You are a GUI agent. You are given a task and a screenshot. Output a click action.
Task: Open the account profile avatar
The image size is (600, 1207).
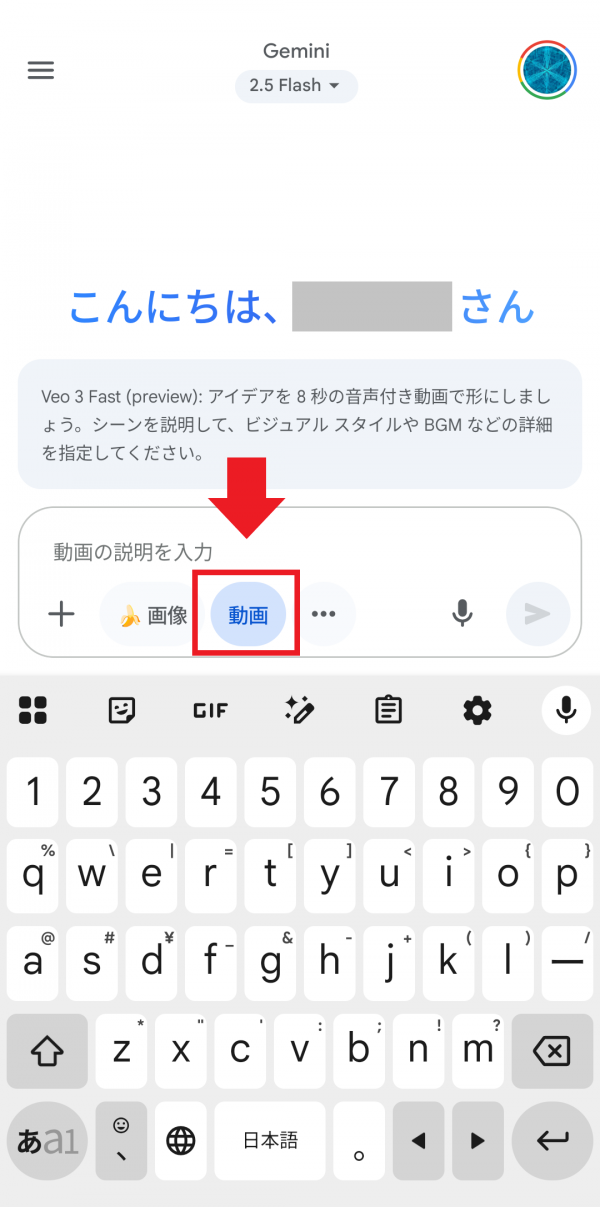click(547, 71)
